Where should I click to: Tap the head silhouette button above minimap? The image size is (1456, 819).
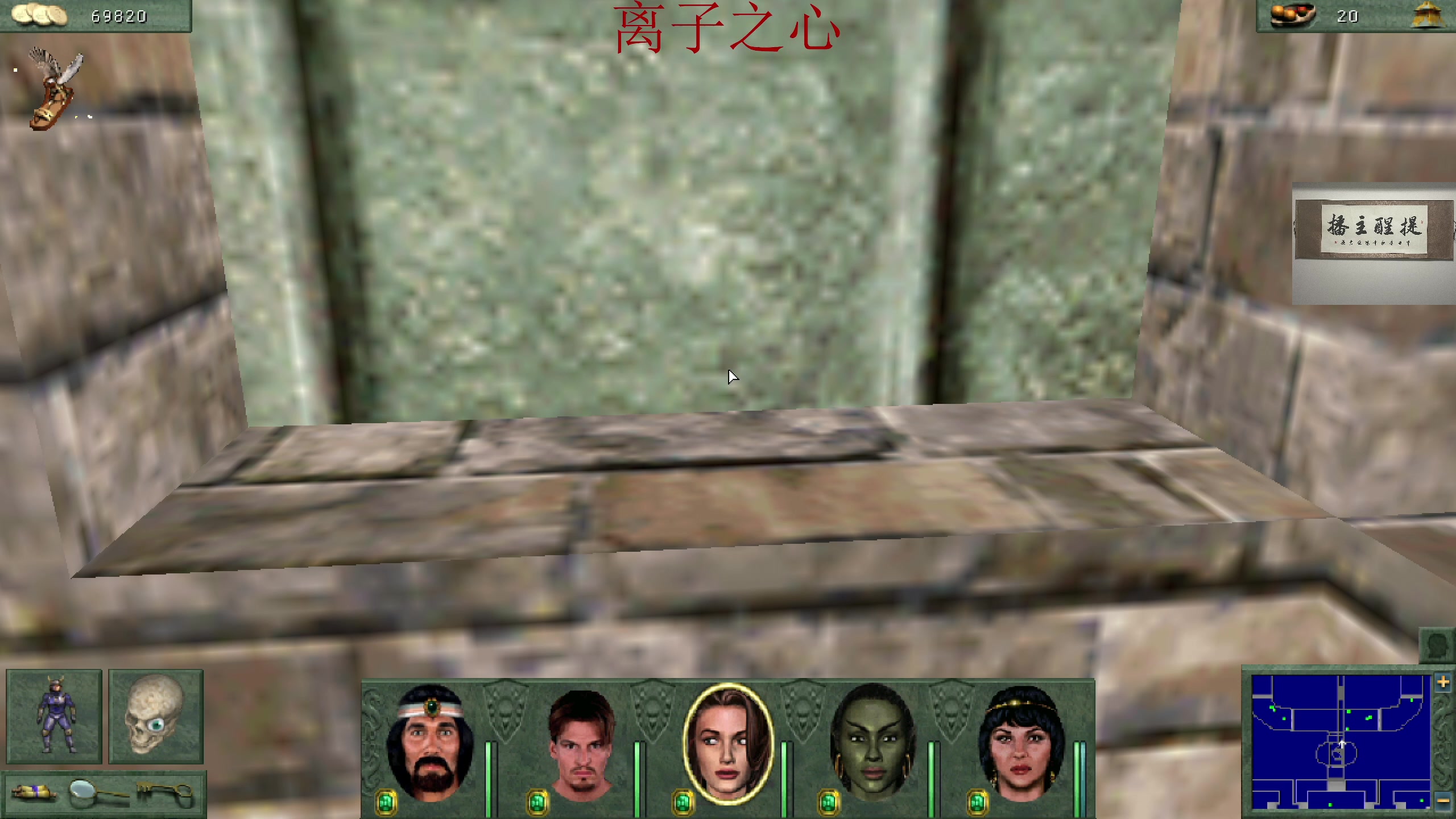(1437, 646)
